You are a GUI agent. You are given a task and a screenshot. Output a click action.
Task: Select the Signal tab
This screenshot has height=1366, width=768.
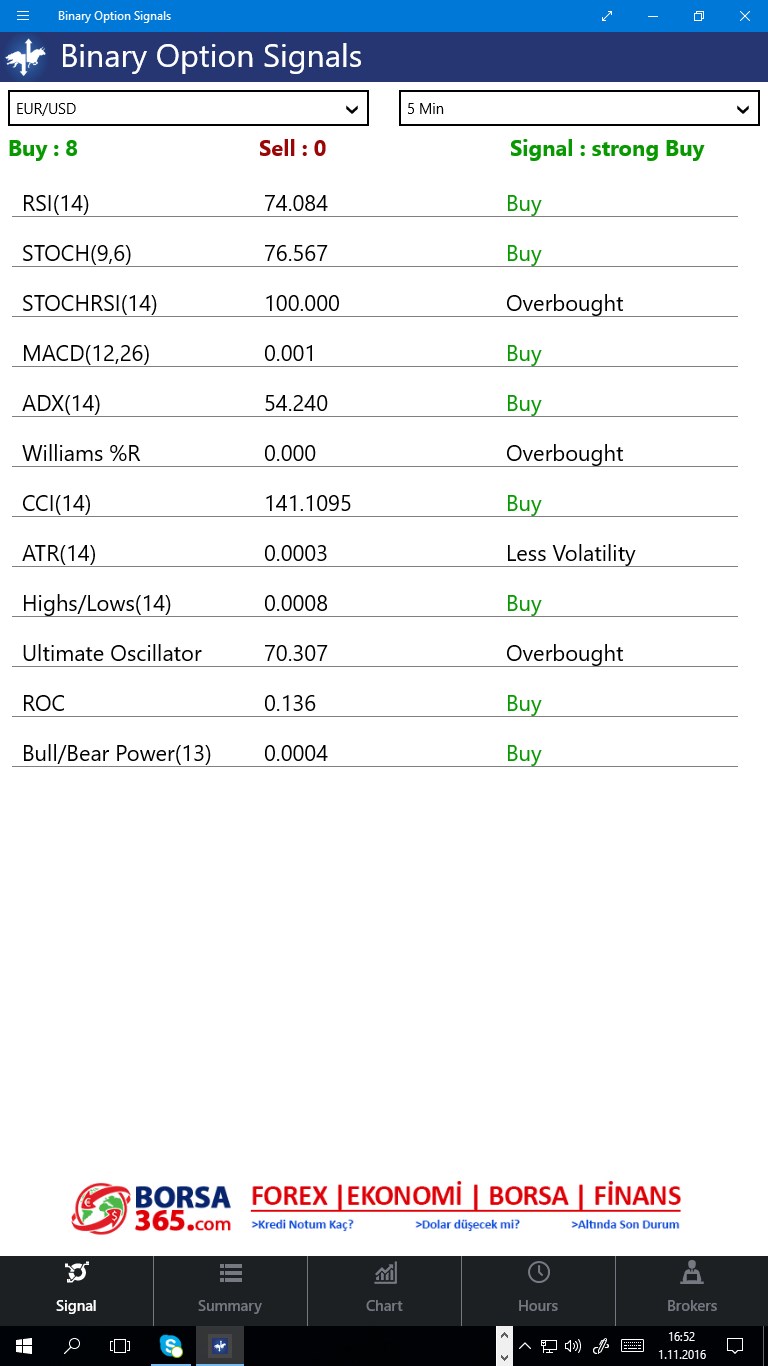76,1289
